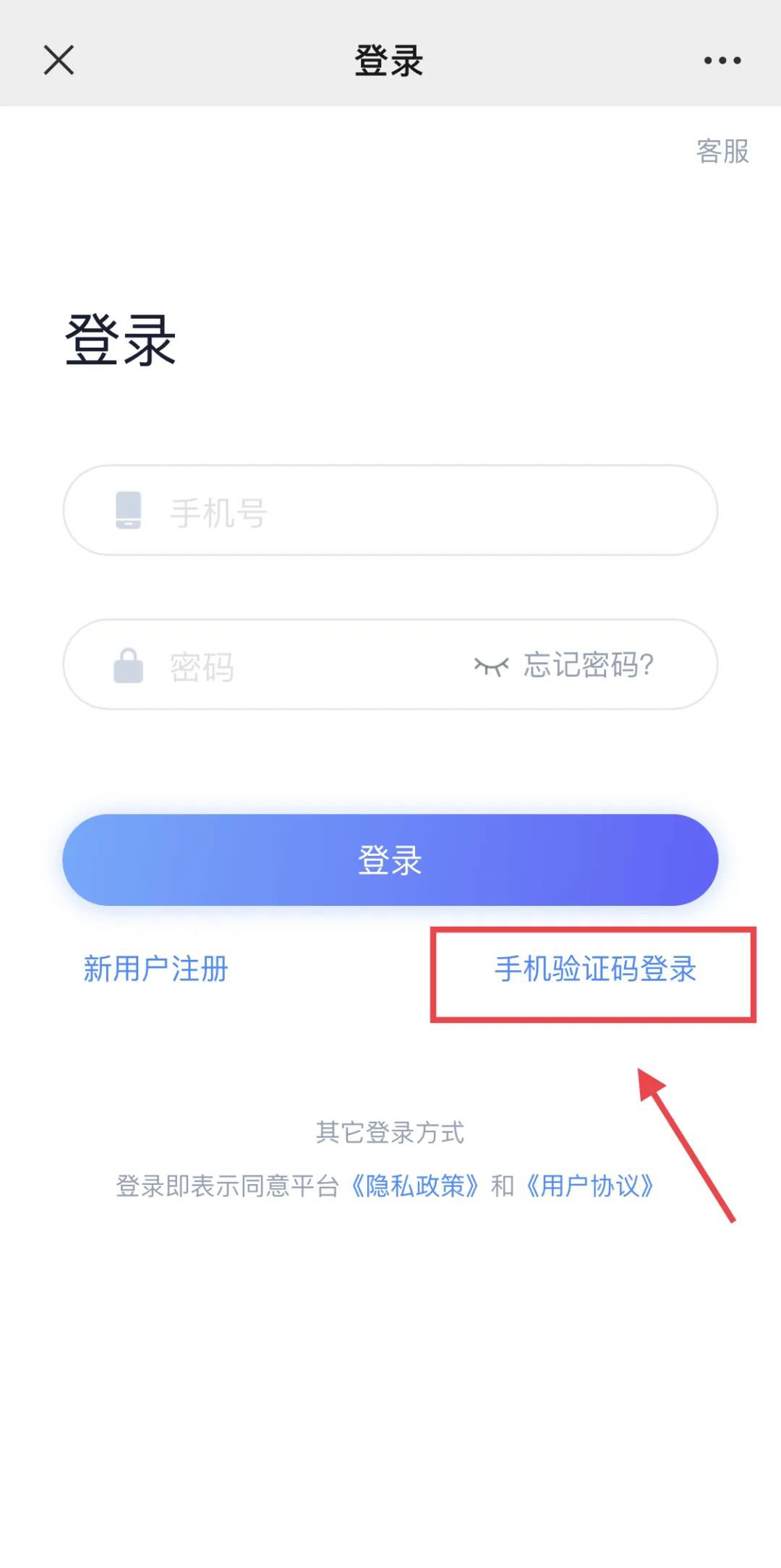Toggle password visibility eye icon
The width and height of the screenshot is (781, 1568).
(x=491, y=665)
